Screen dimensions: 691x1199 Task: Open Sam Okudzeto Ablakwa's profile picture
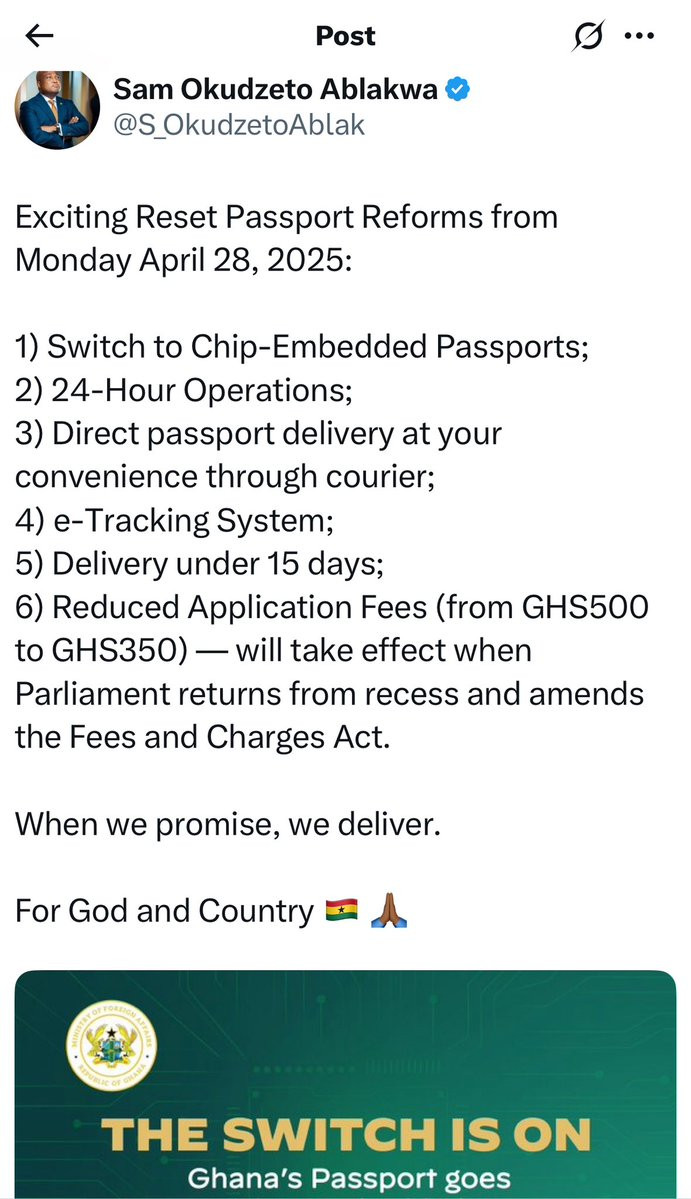click(x=57, y=109)
